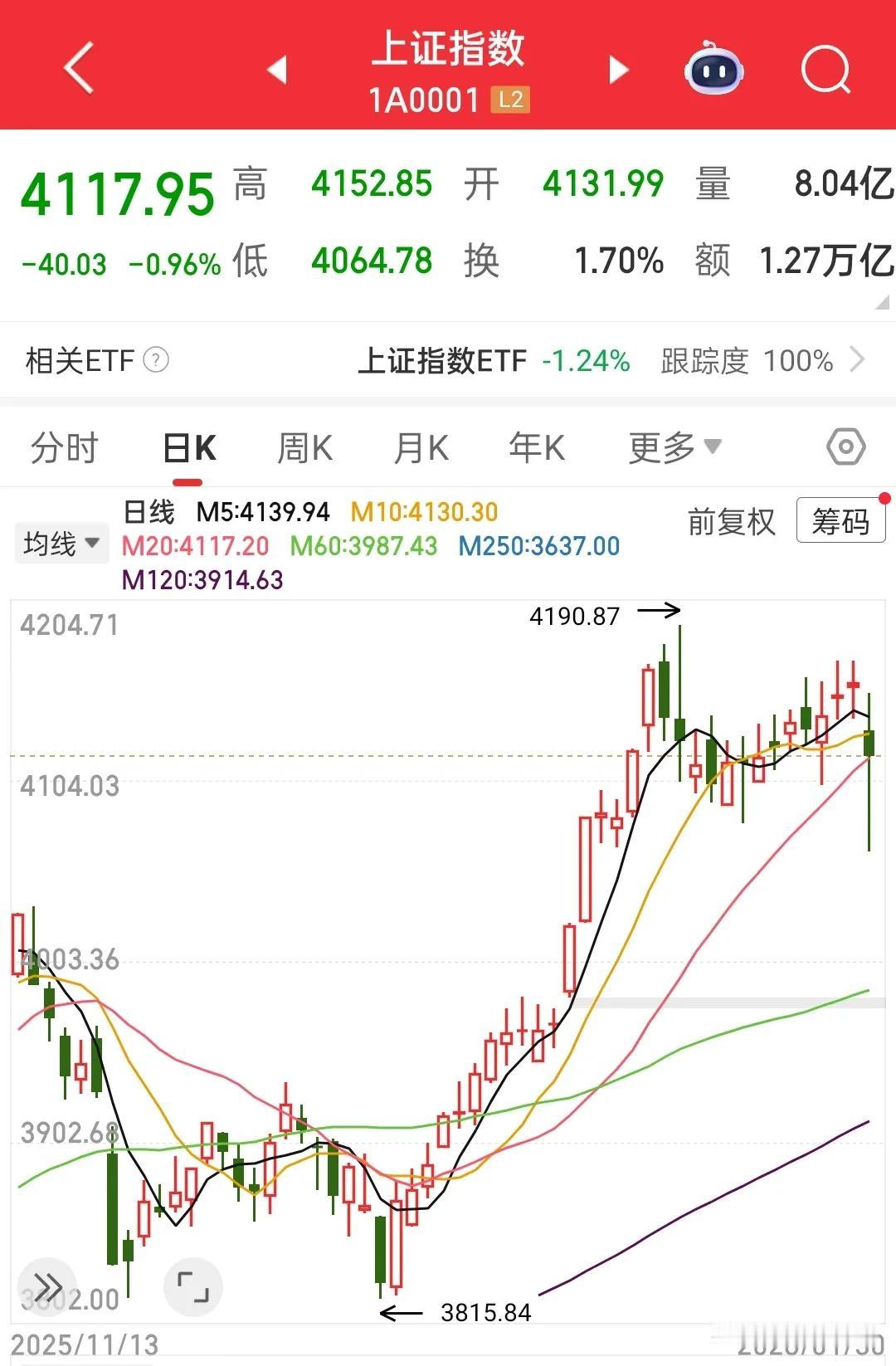Viewport: 896px width, 1366px height.
Task: Tap right arrow to view next index
Action: pos(617,71)
